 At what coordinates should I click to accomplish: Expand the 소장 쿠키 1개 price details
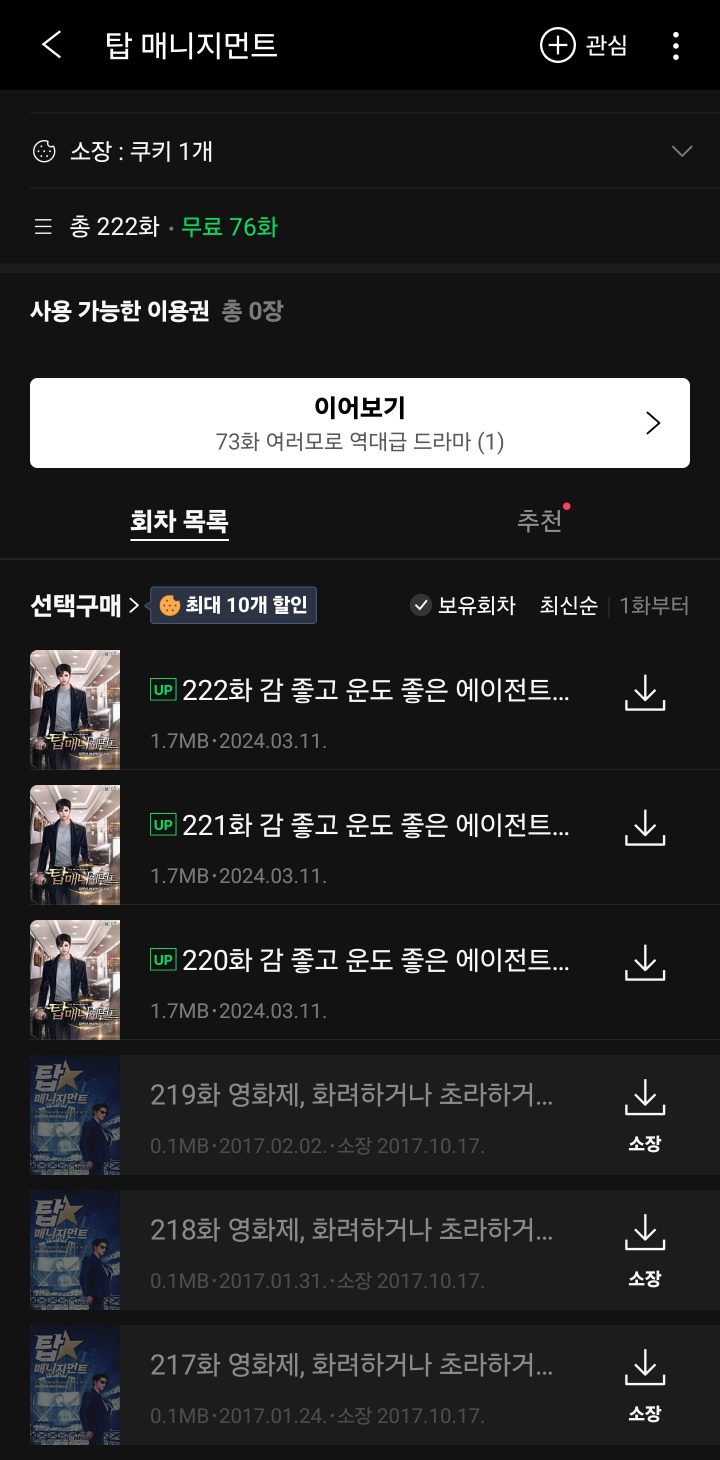681,151
